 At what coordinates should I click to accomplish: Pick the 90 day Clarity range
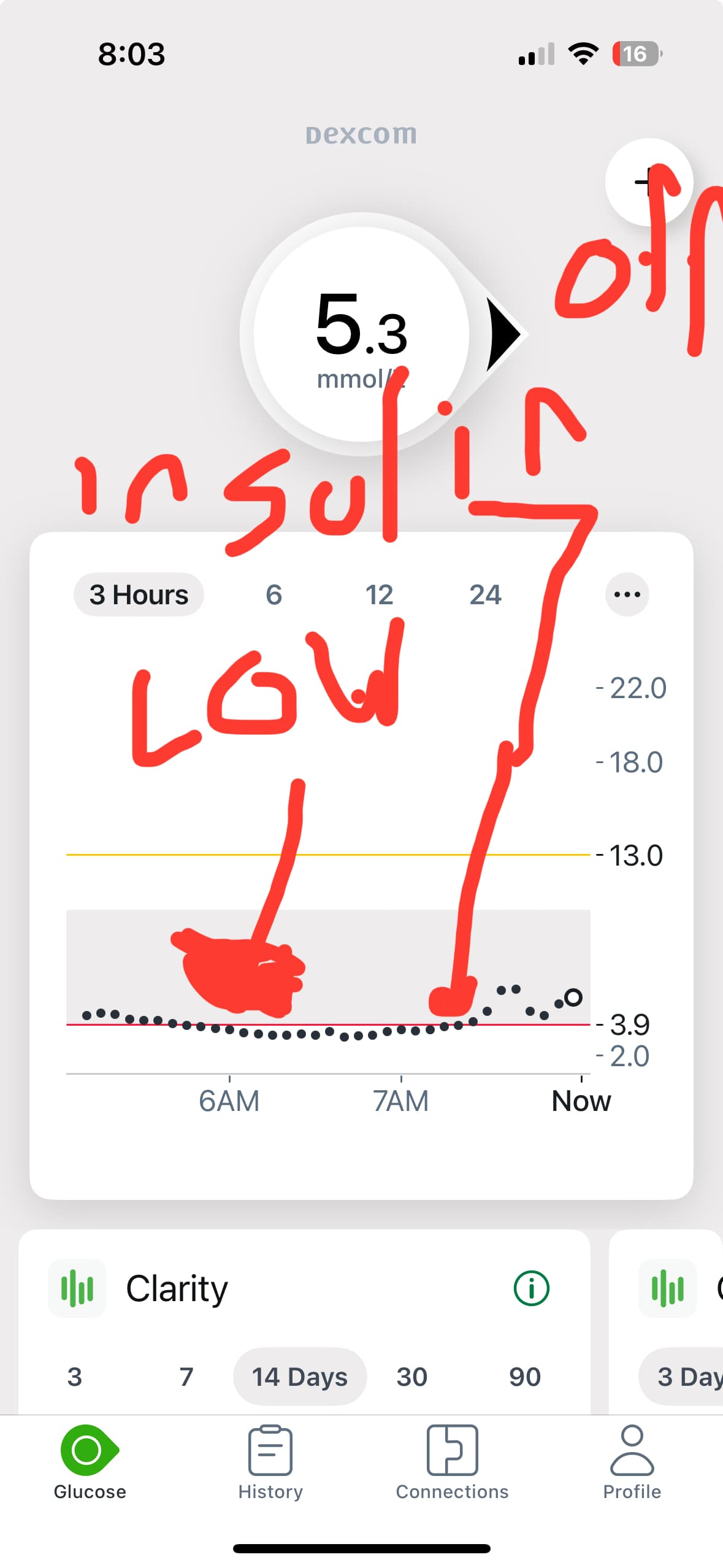tap(525, 1376)
